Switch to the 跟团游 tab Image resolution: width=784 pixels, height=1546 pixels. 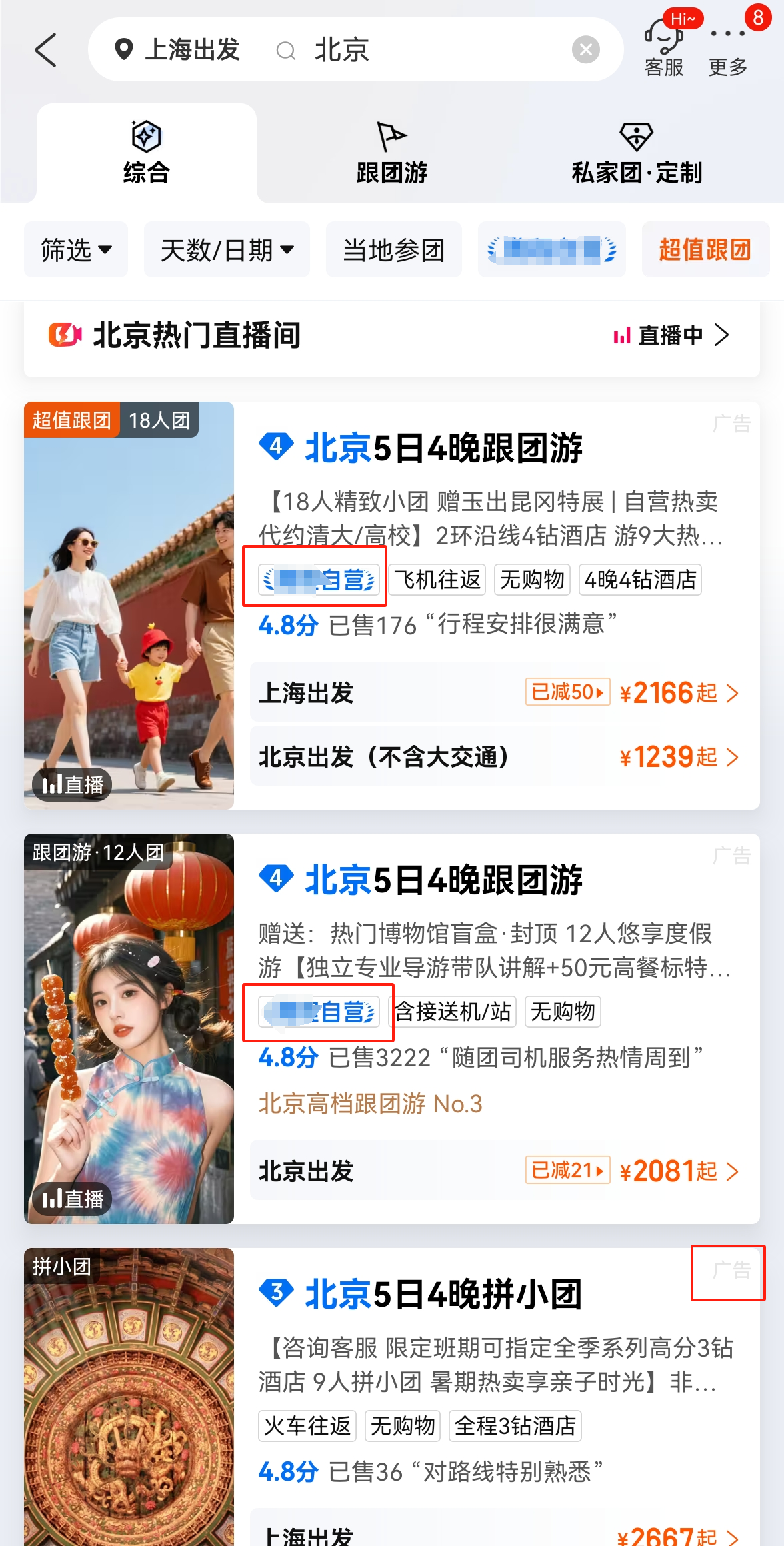coord(391,153)
